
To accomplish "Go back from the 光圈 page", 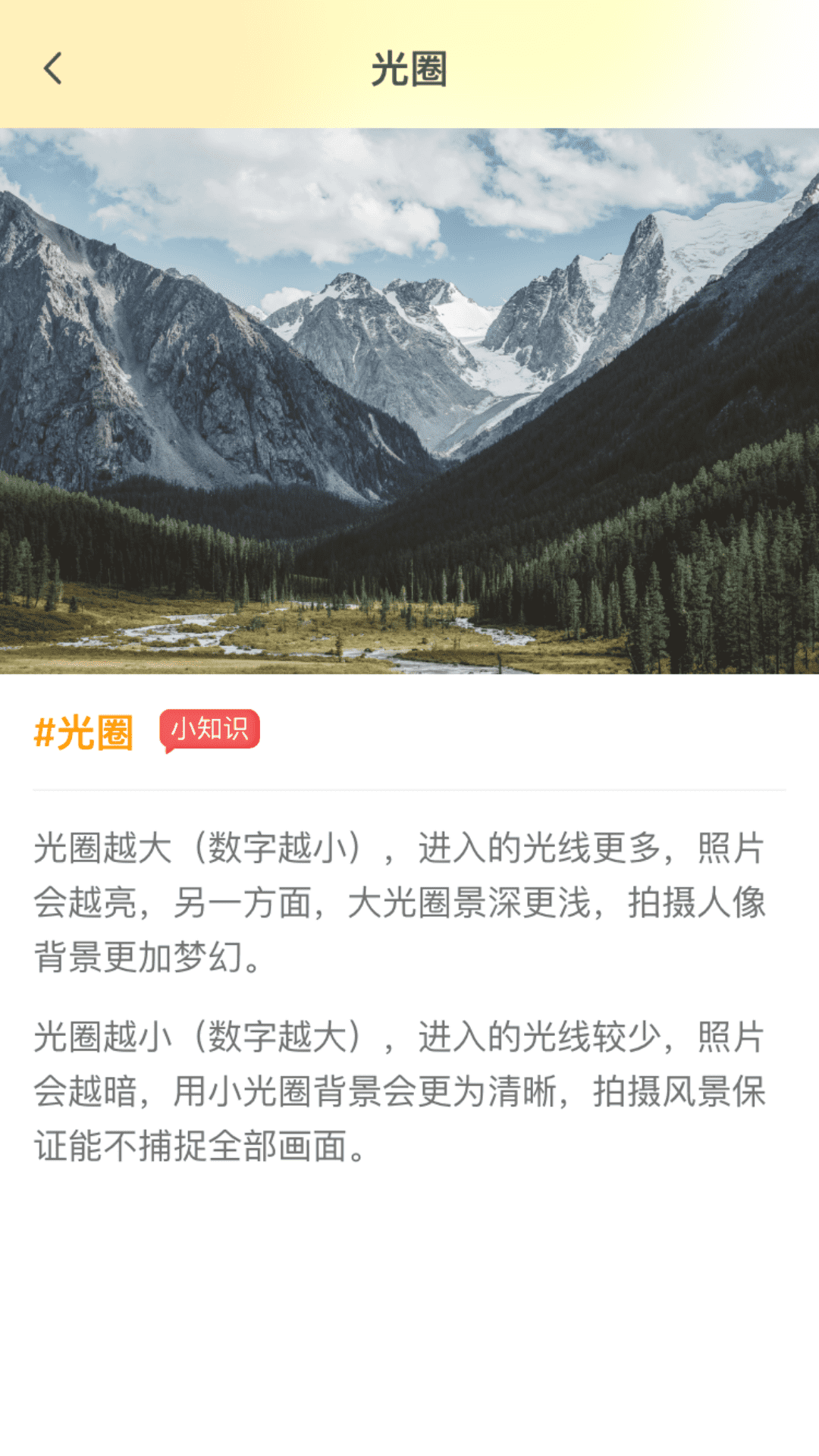I will (x=52, y=68).
